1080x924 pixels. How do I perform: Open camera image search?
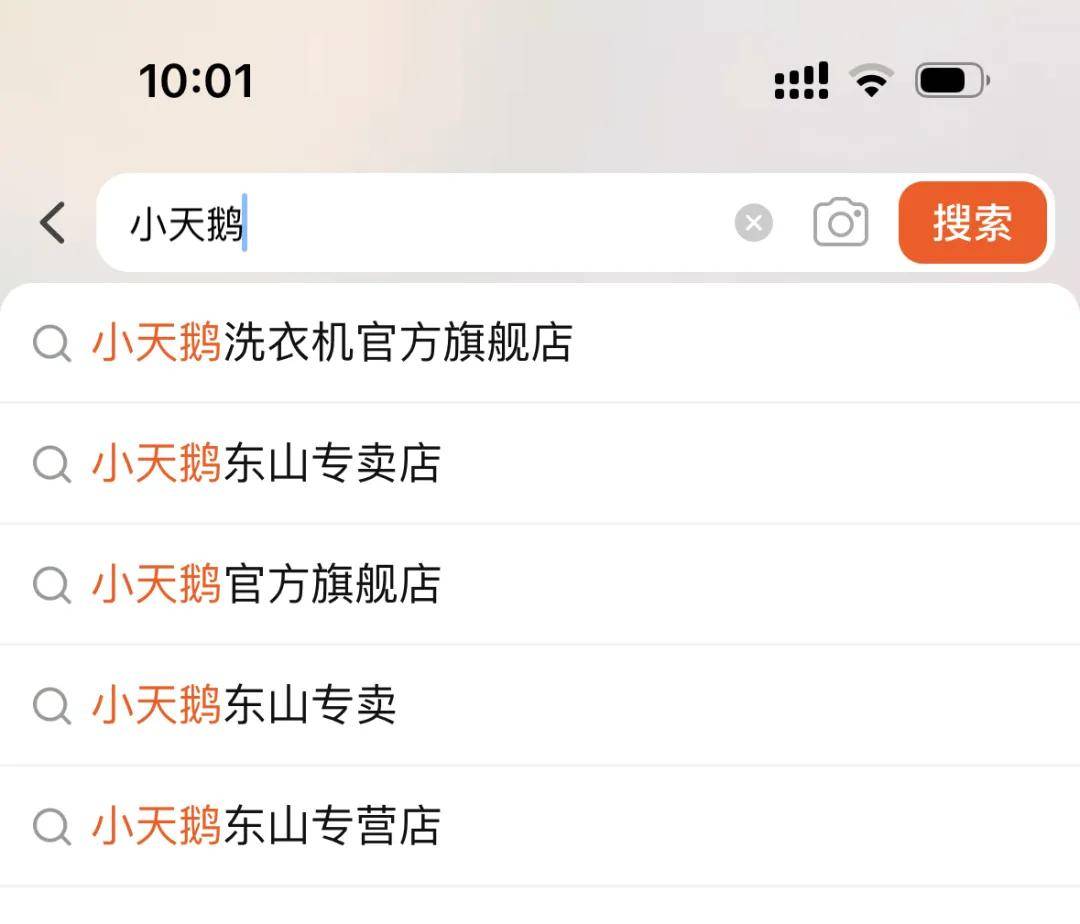(840, 223)
